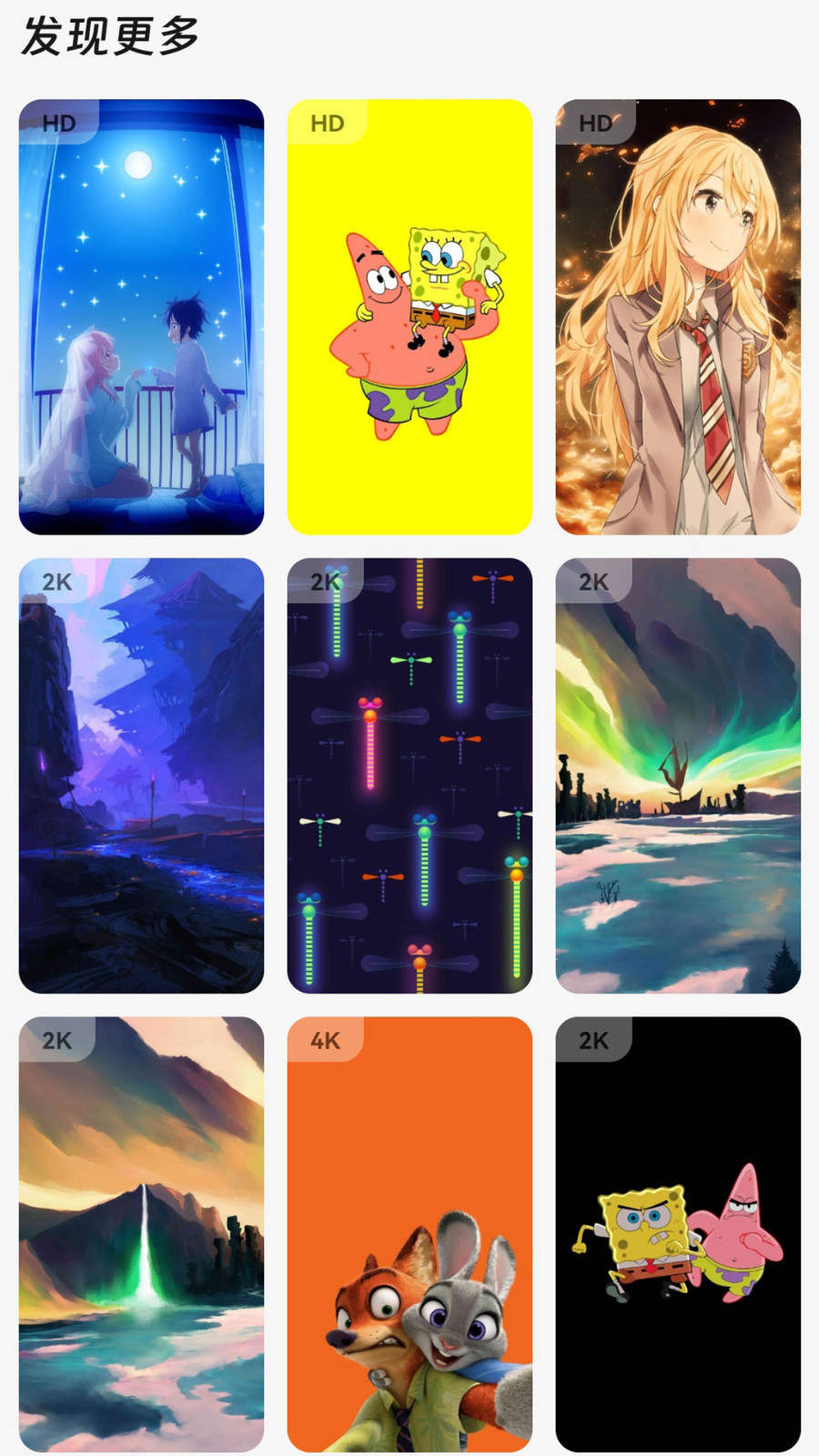Open the black angry SpongeBob wallpaper
This screenshot has height=1456, width=819.
tap(678, 1234)
